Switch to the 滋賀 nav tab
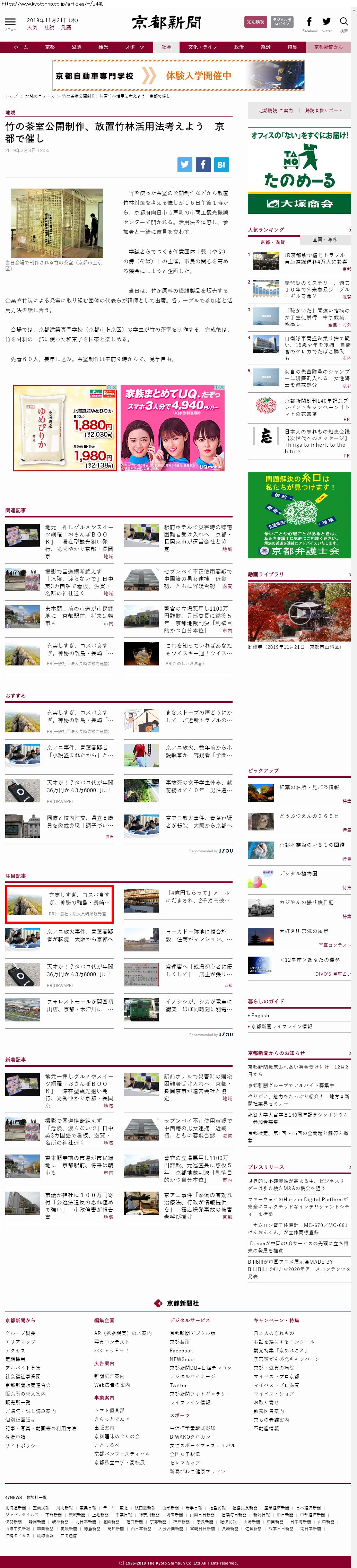Screen dimensions: 357x1568 click(x=76, y=47)
